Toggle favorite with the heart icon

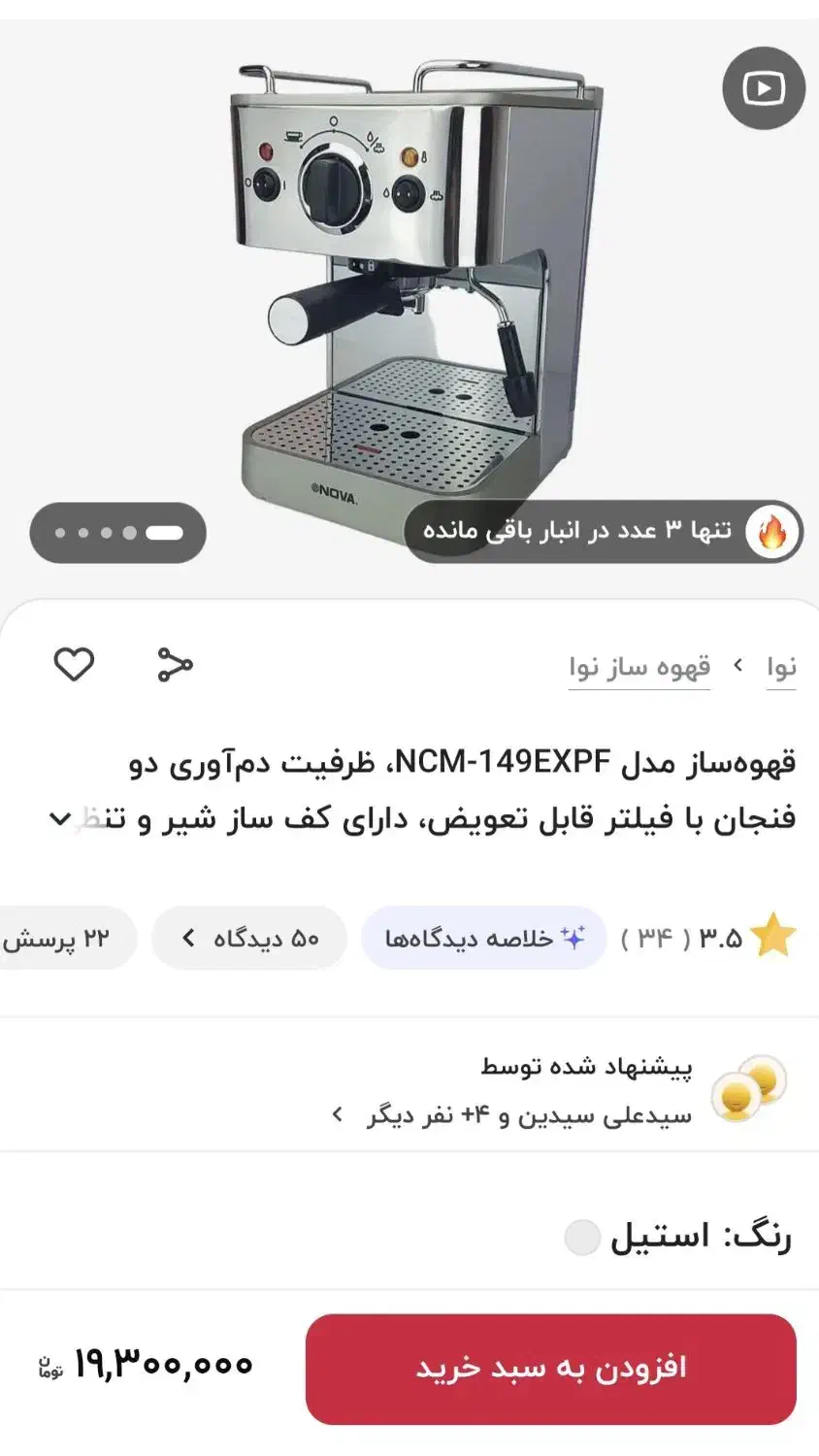coord(74,664)
